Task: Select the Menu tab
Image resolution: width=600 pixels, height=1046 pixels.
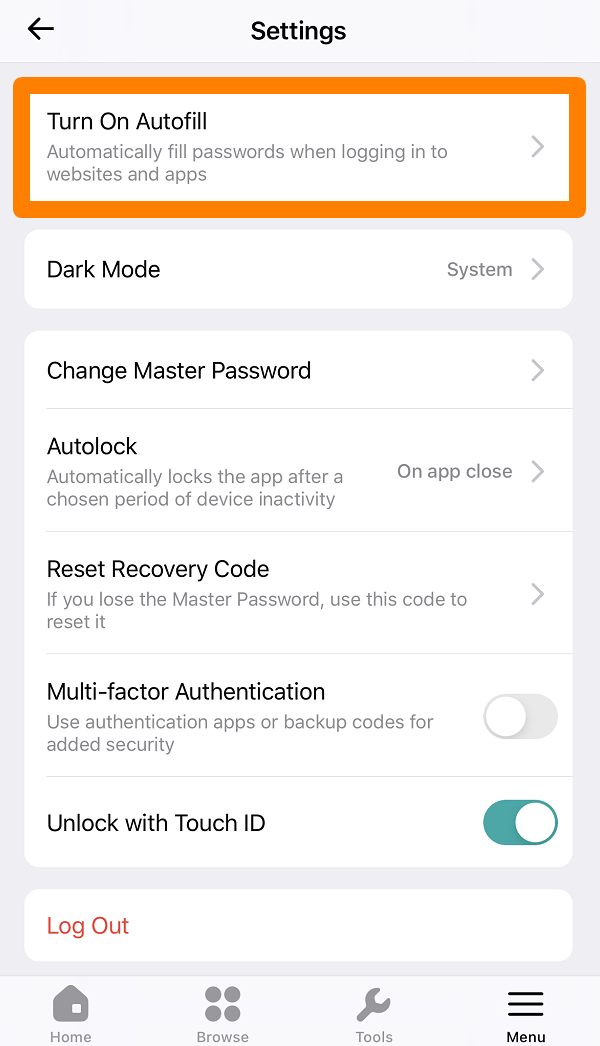Action: tap(526, 1014)
